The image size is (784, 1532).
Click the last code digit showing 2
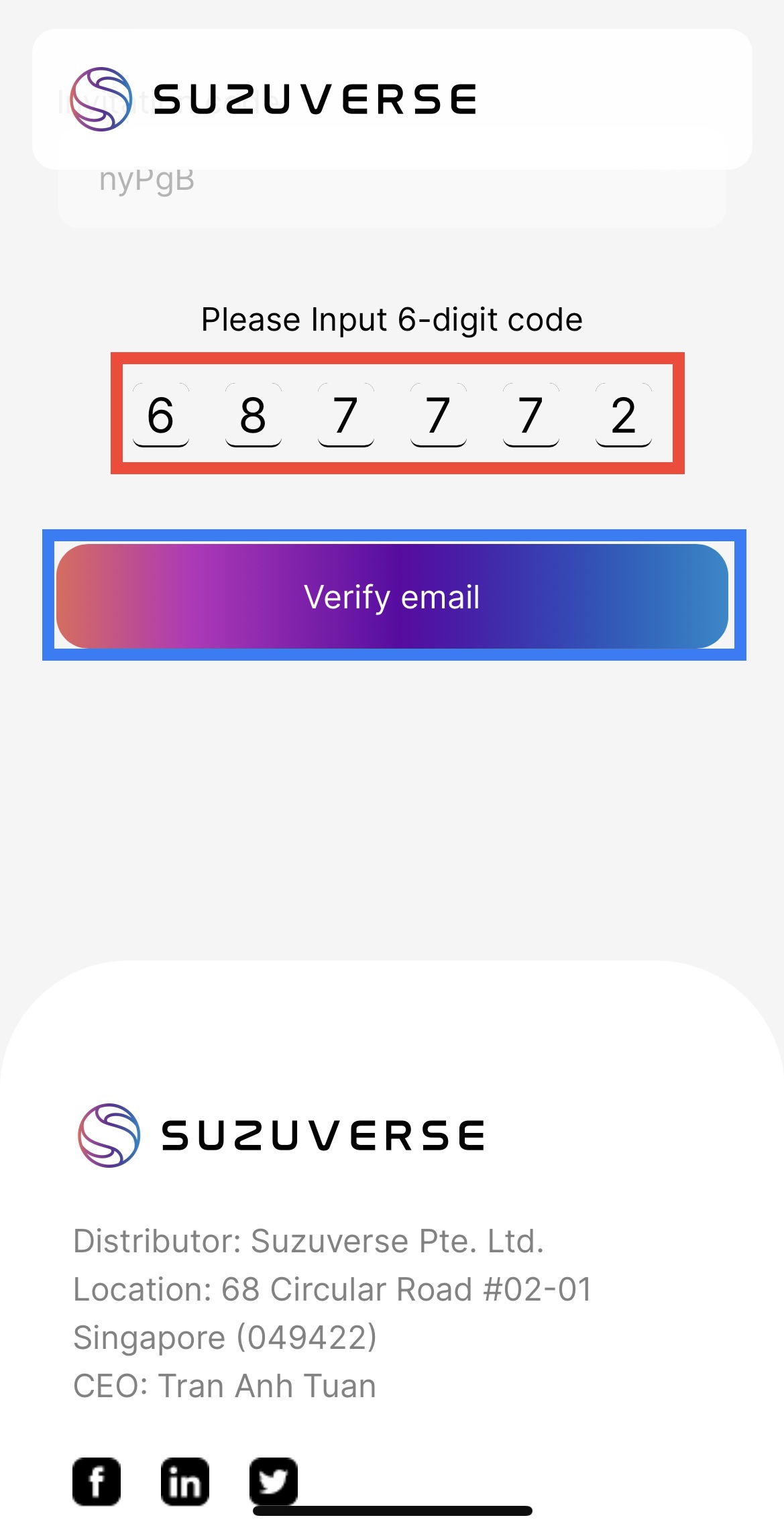pos(622,416)
